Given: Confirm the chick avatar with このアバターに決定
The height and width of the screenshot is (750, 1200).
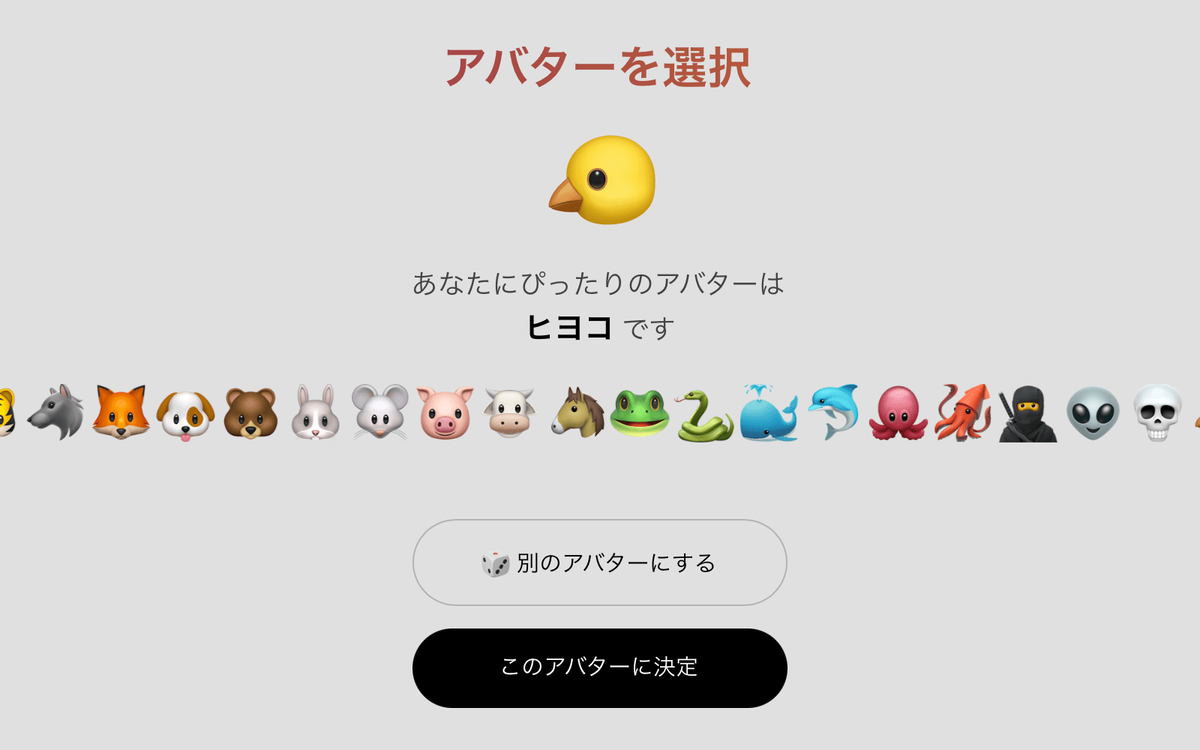Looking at the screenshot, I should (599, 667).
